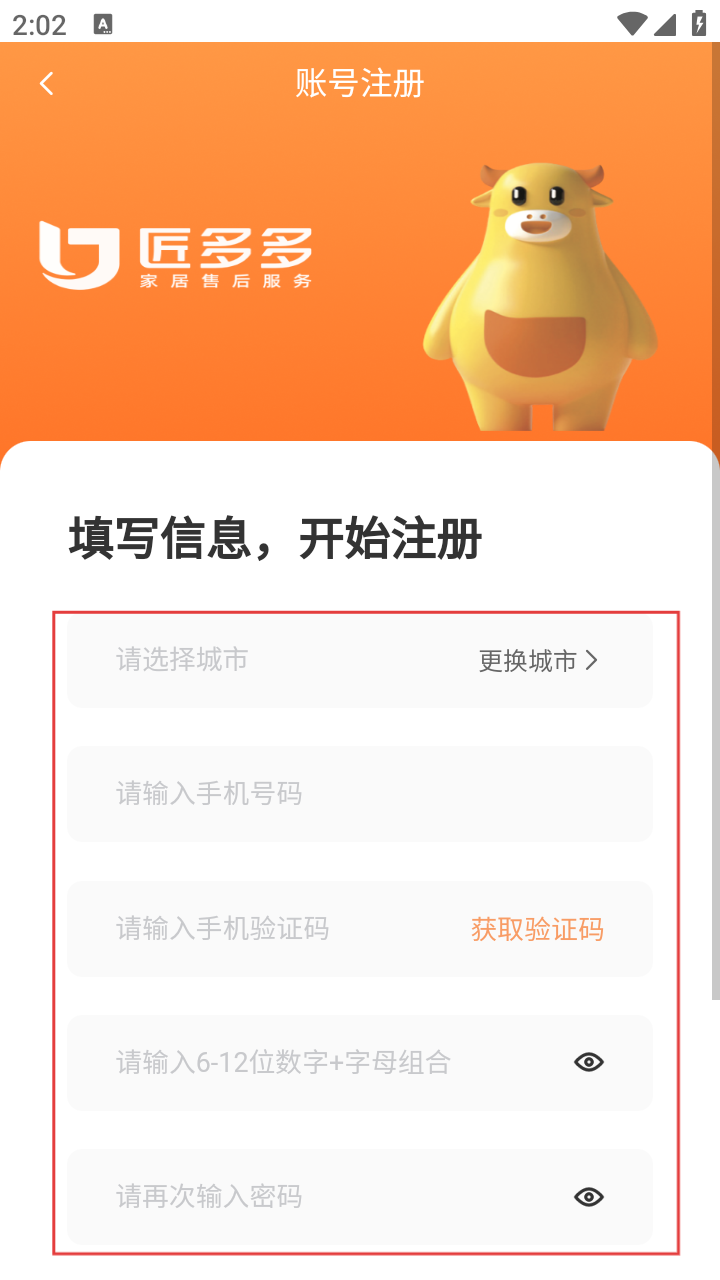The image size is (720, 1280).
Task: Show password in the 6-12位 password field
Action: click(589, 1063)
